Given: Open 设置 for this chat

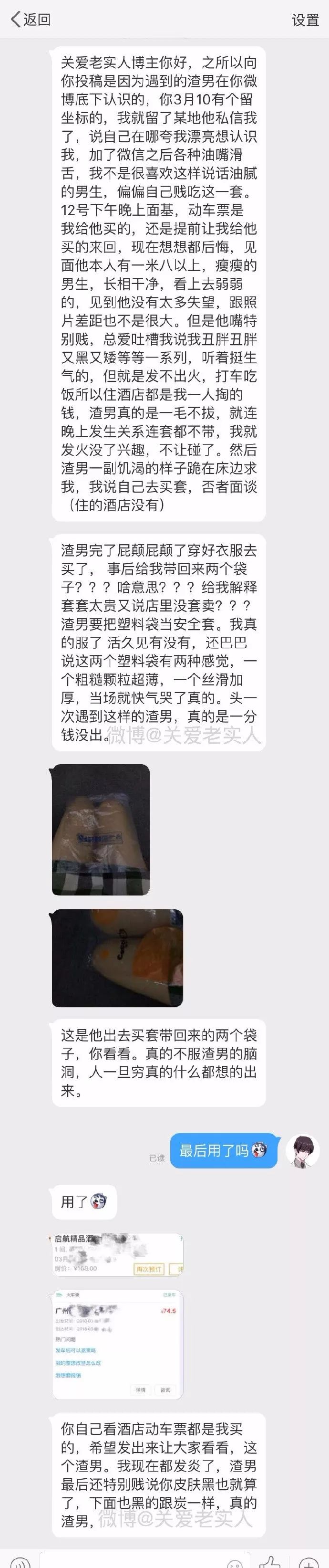Looking at the screenshot, I should (x=305, y=20).
